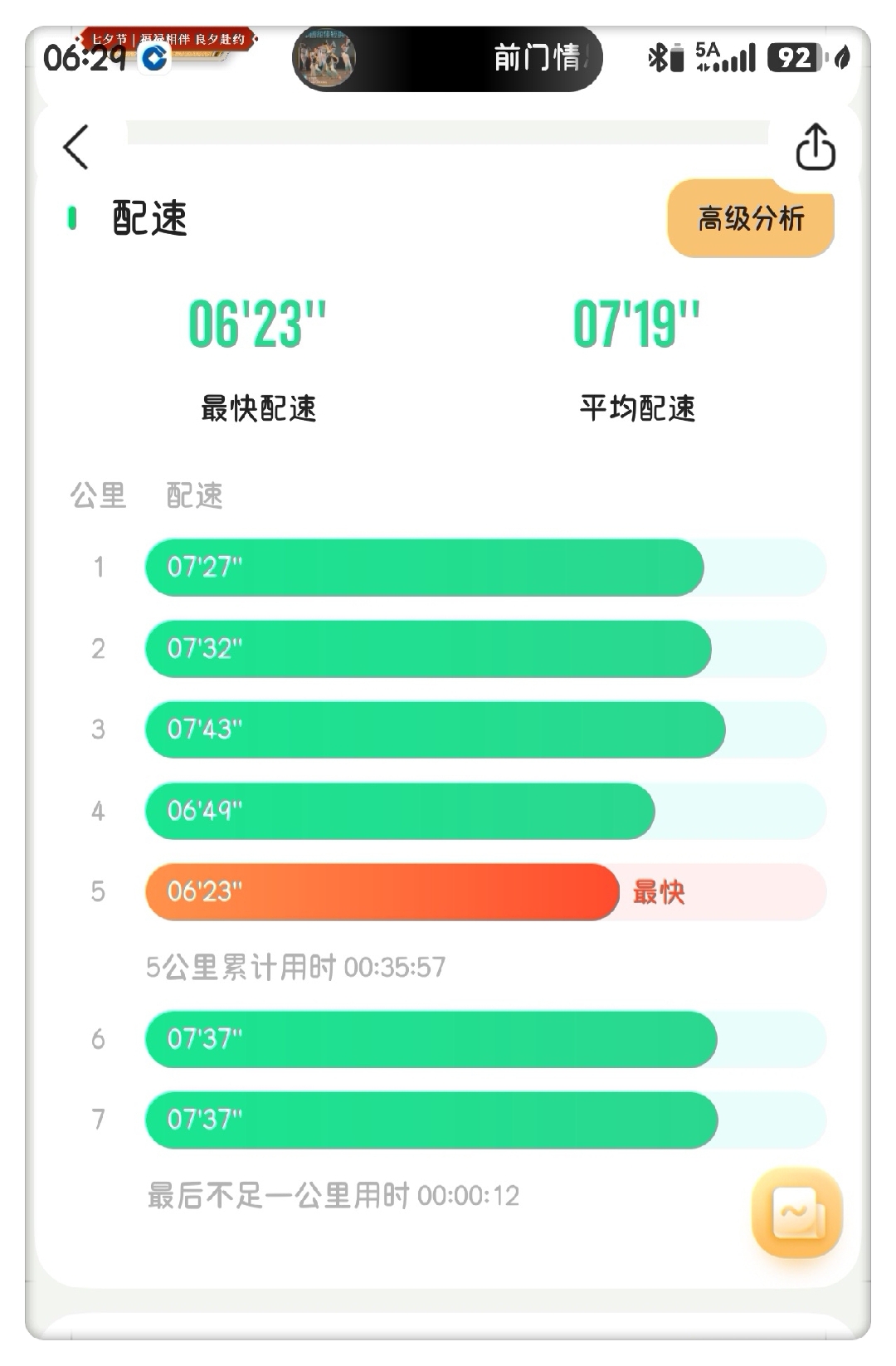Open the music capsule in the status bar
This screenshot has width=896, height=1366.
(x=447, y=58)
